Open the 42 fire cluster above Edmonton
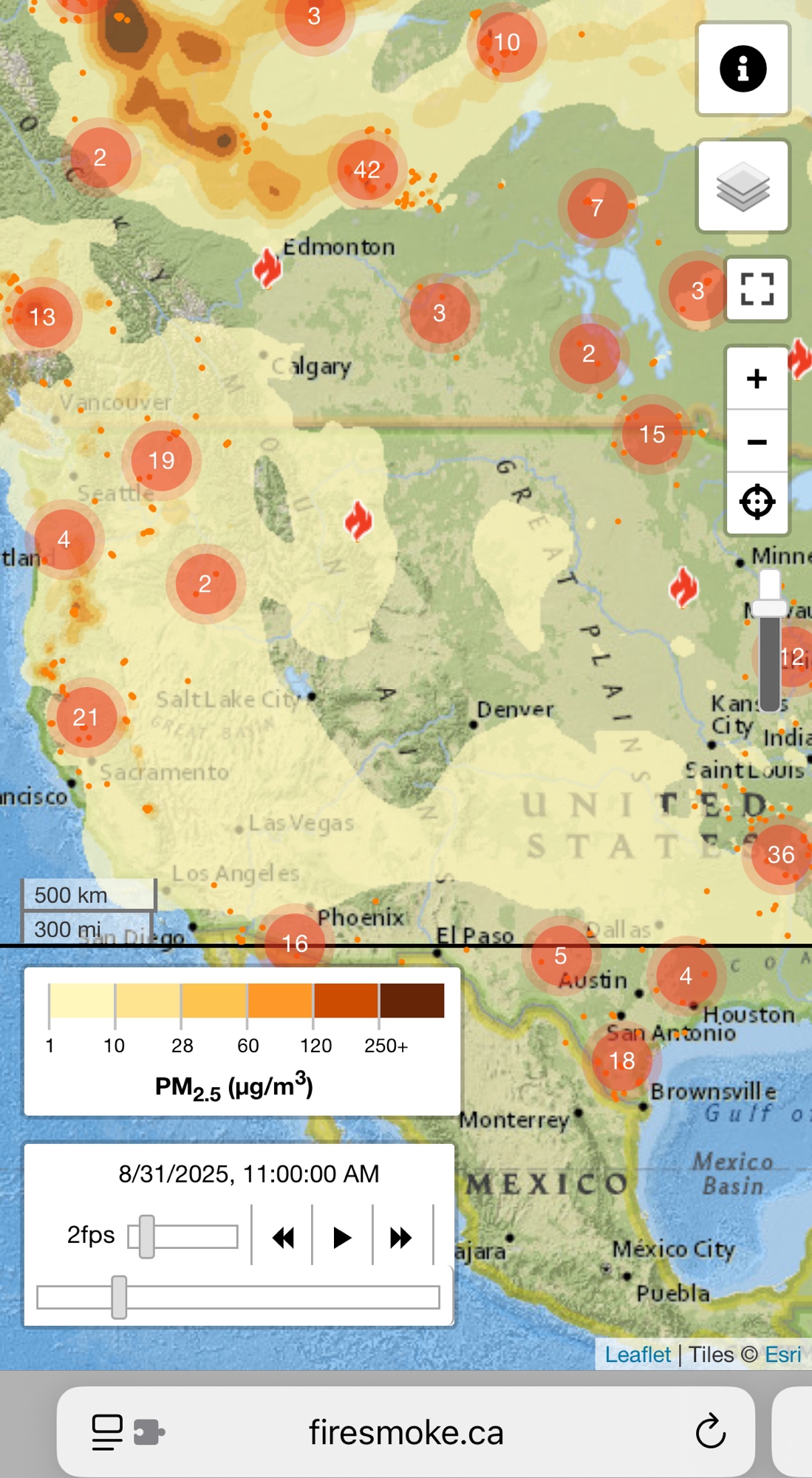 [x=367, y=170]
